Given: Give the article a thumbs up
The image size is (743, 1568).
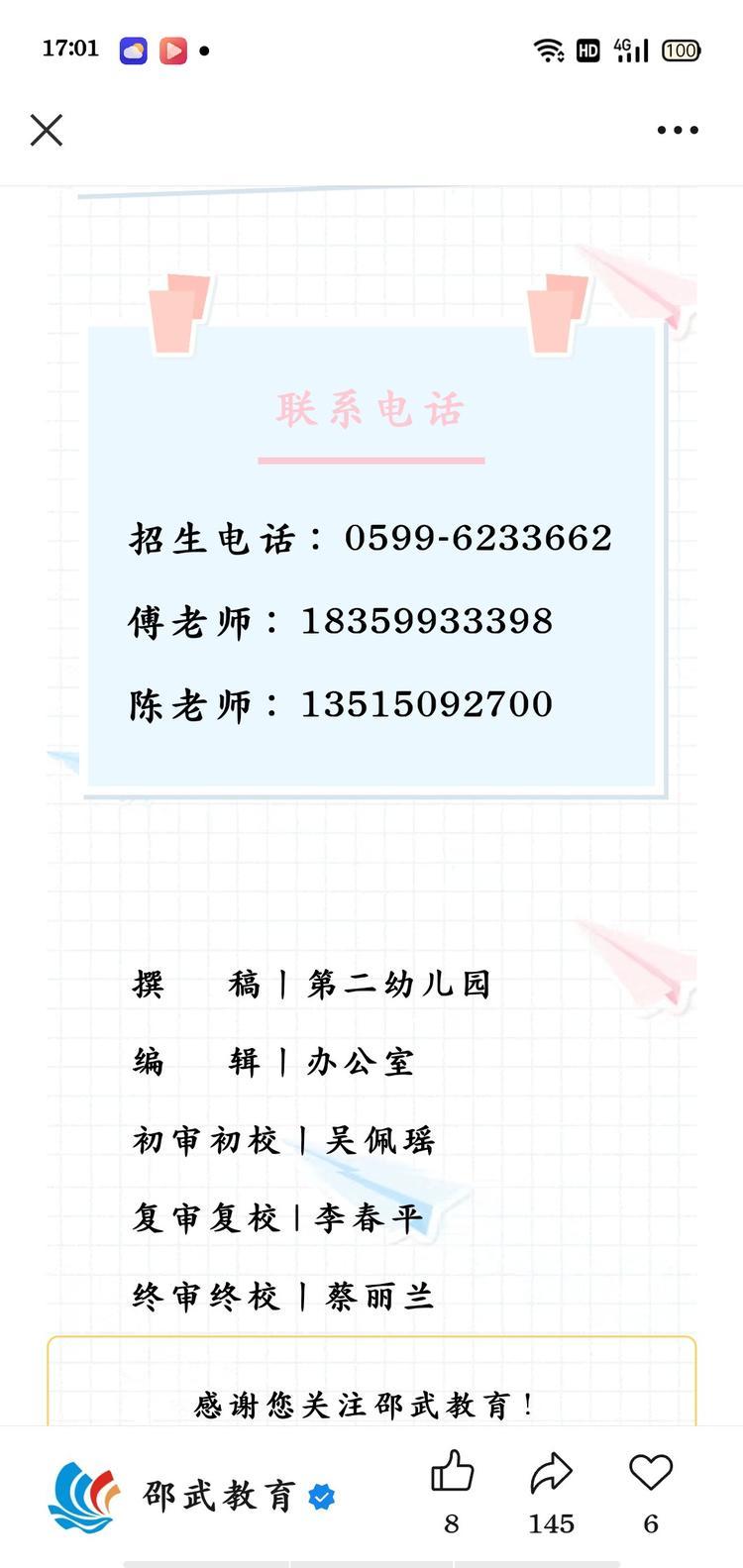Looking at the screenshot, I should pyautogui.click(x=452, y=1473).
